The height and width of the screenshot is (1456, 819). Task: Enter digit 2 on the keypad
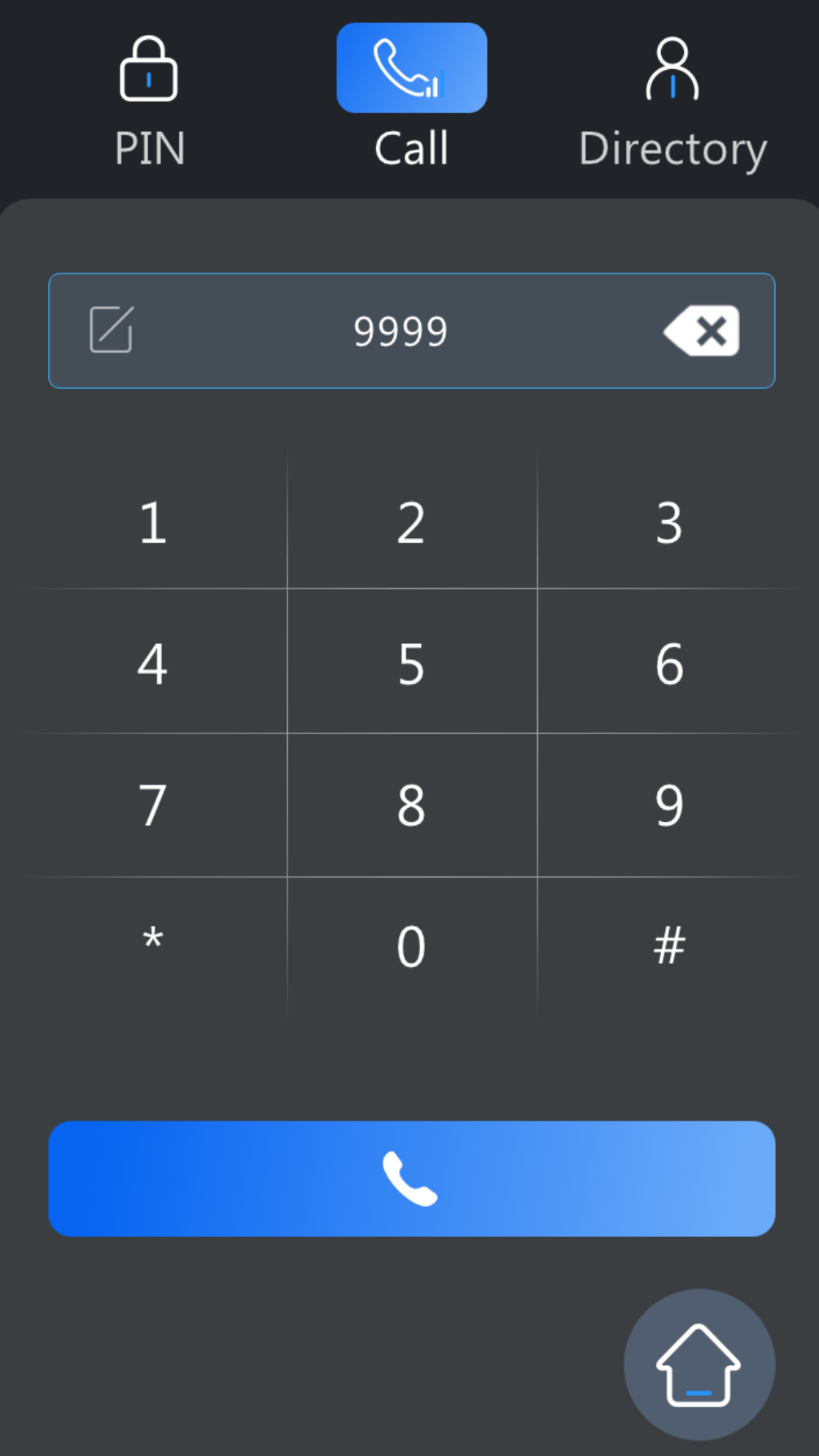tap(411, 522)
